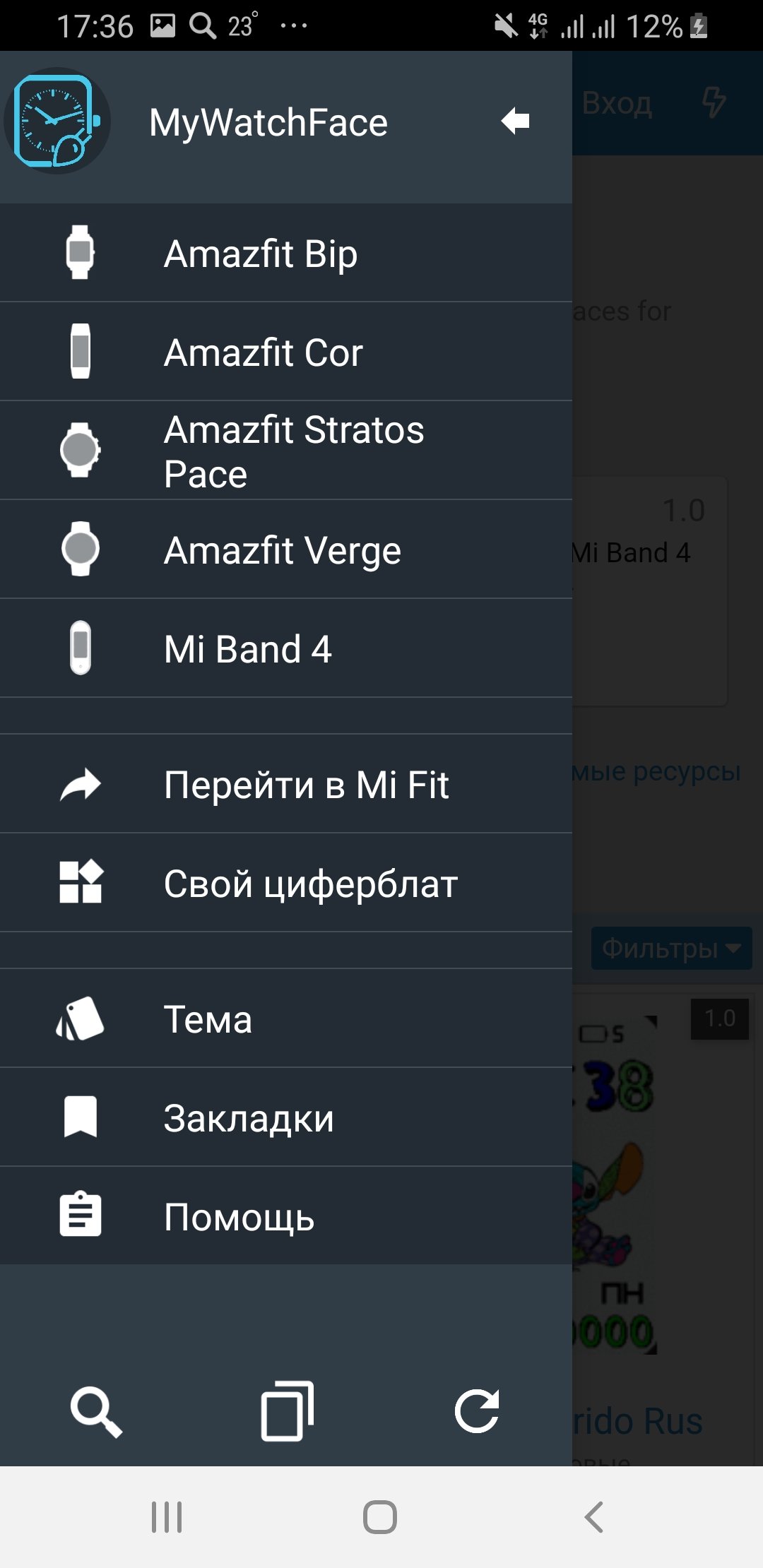Open Amazfit Stratos Pace section
This screenshot has height=1568, width=763.
[286, 451]
